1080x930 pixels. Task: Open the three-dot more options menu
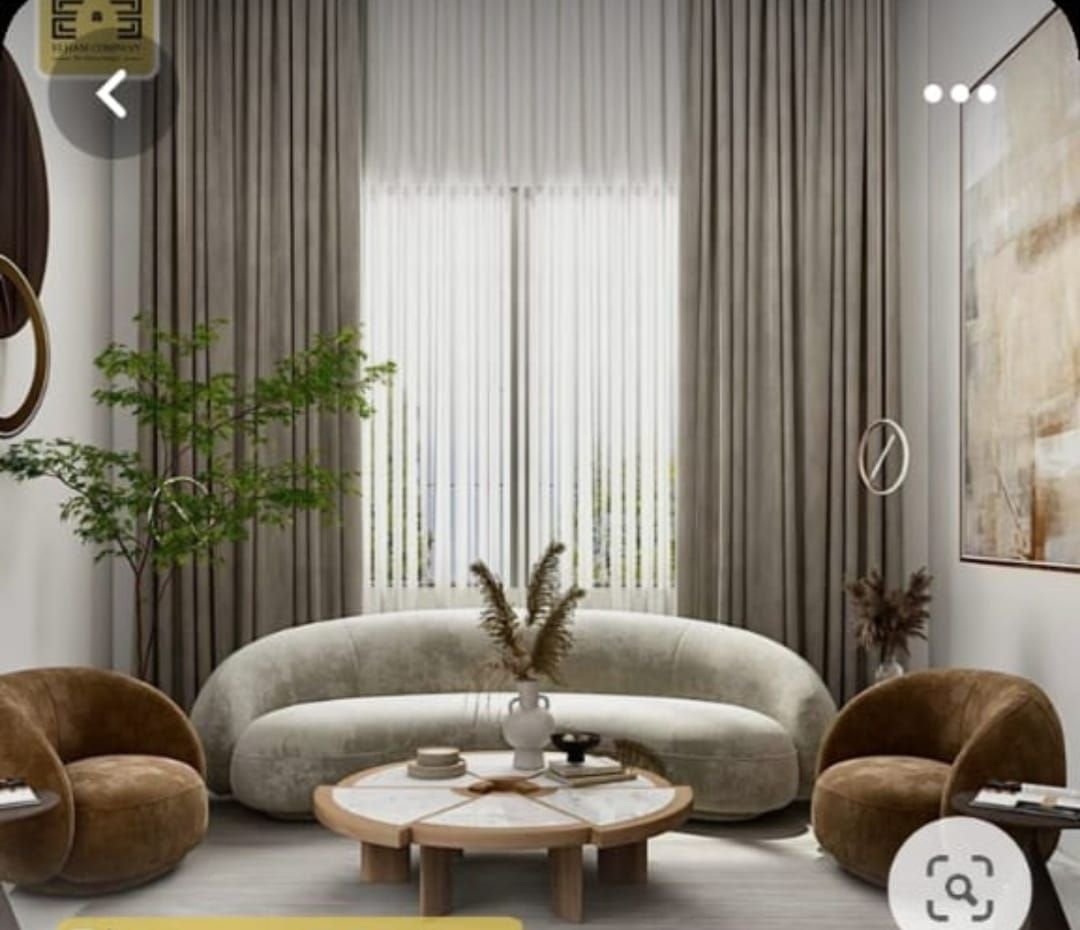coord(959,93)
